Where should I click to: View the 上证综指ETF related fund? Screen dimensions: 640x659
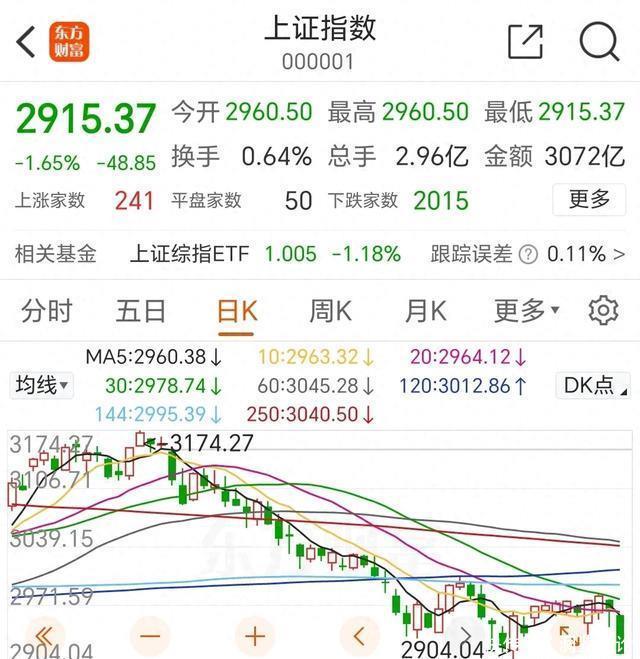(x=190, y=254)
